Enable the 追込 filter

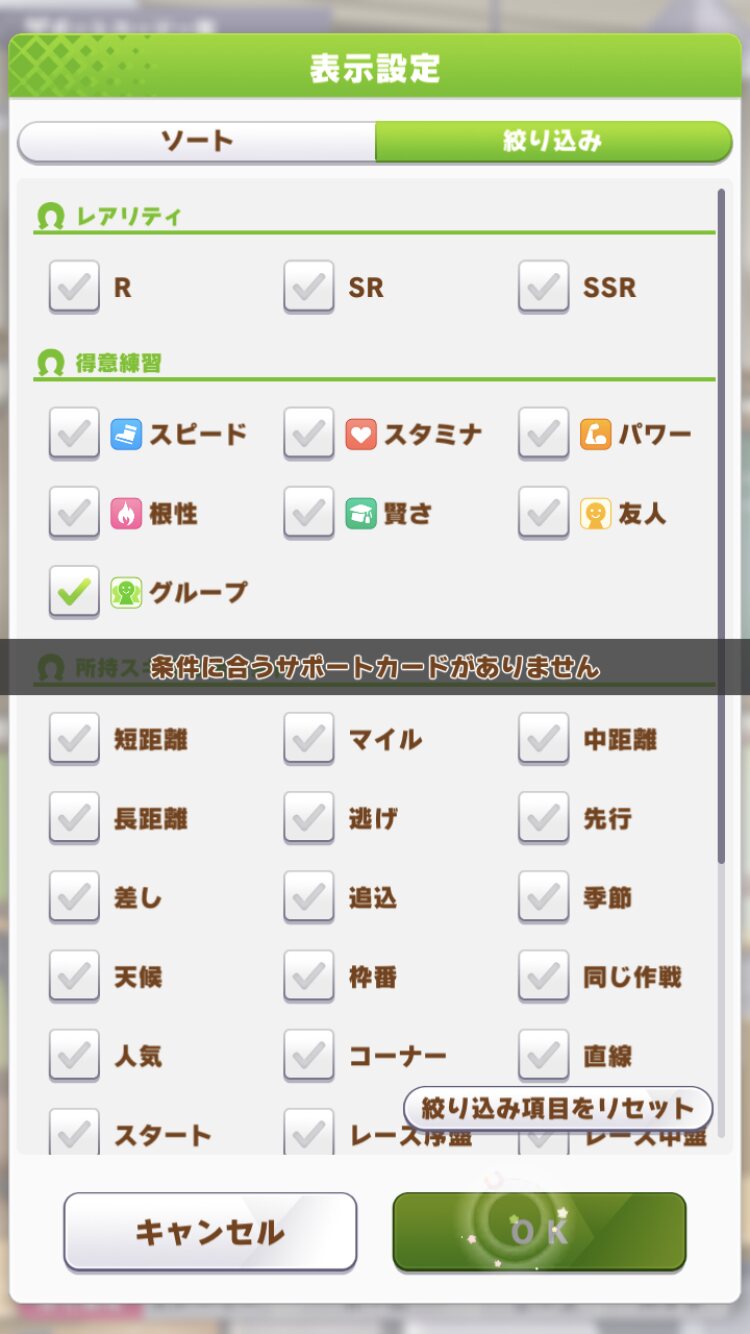(x=309, y=897)
